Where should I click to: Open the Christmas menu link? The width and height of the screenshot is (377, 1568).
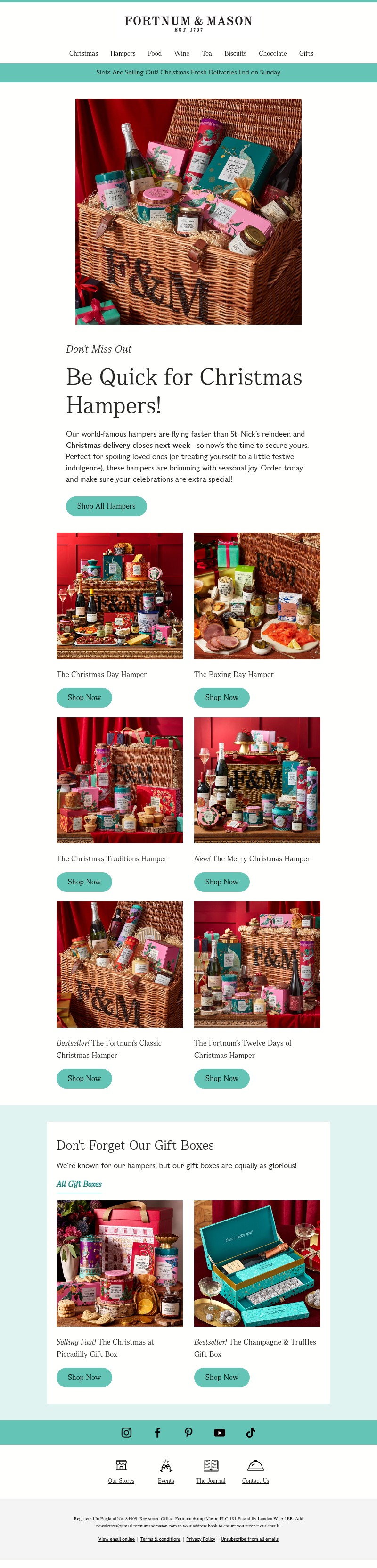pos(83,54)
